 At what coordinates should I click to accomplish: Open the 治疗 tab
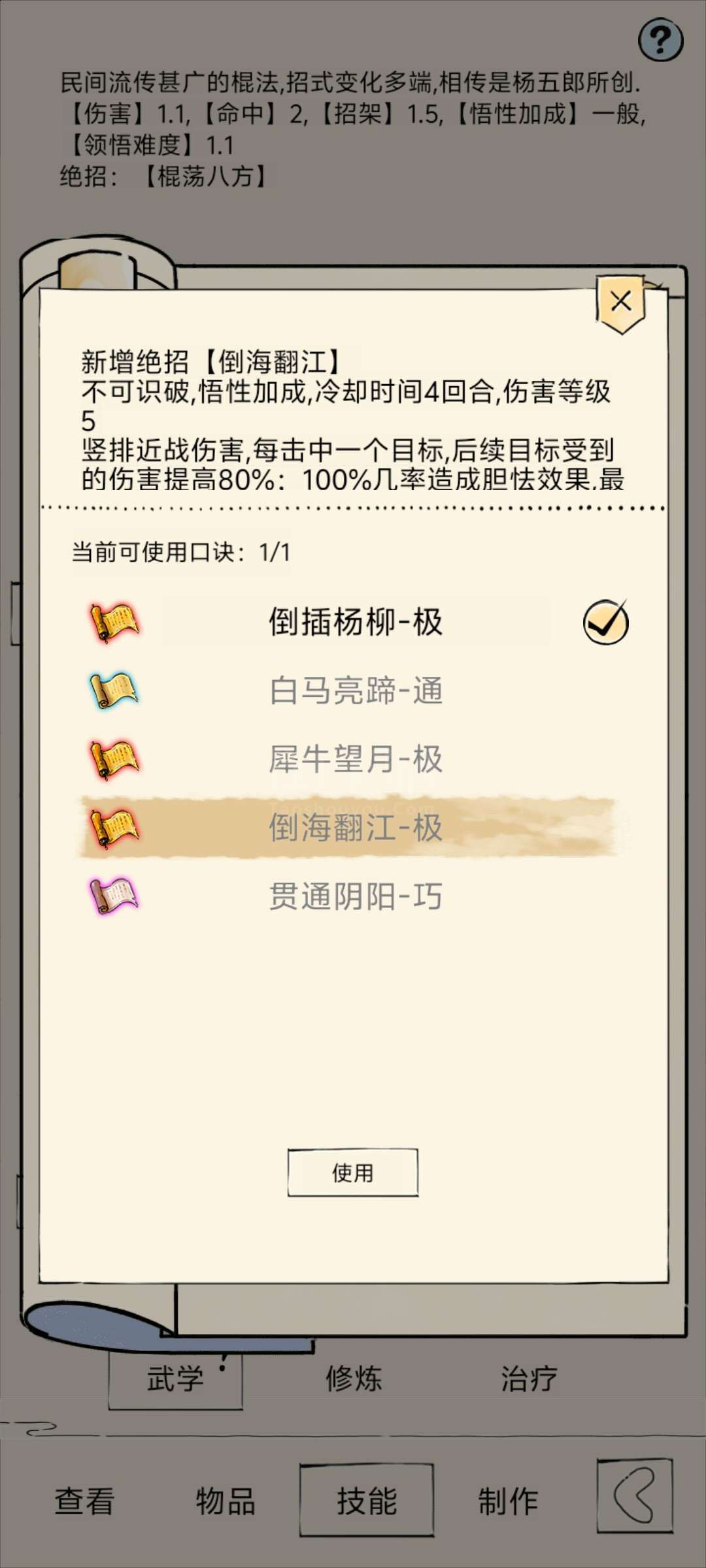point(529,1379)
